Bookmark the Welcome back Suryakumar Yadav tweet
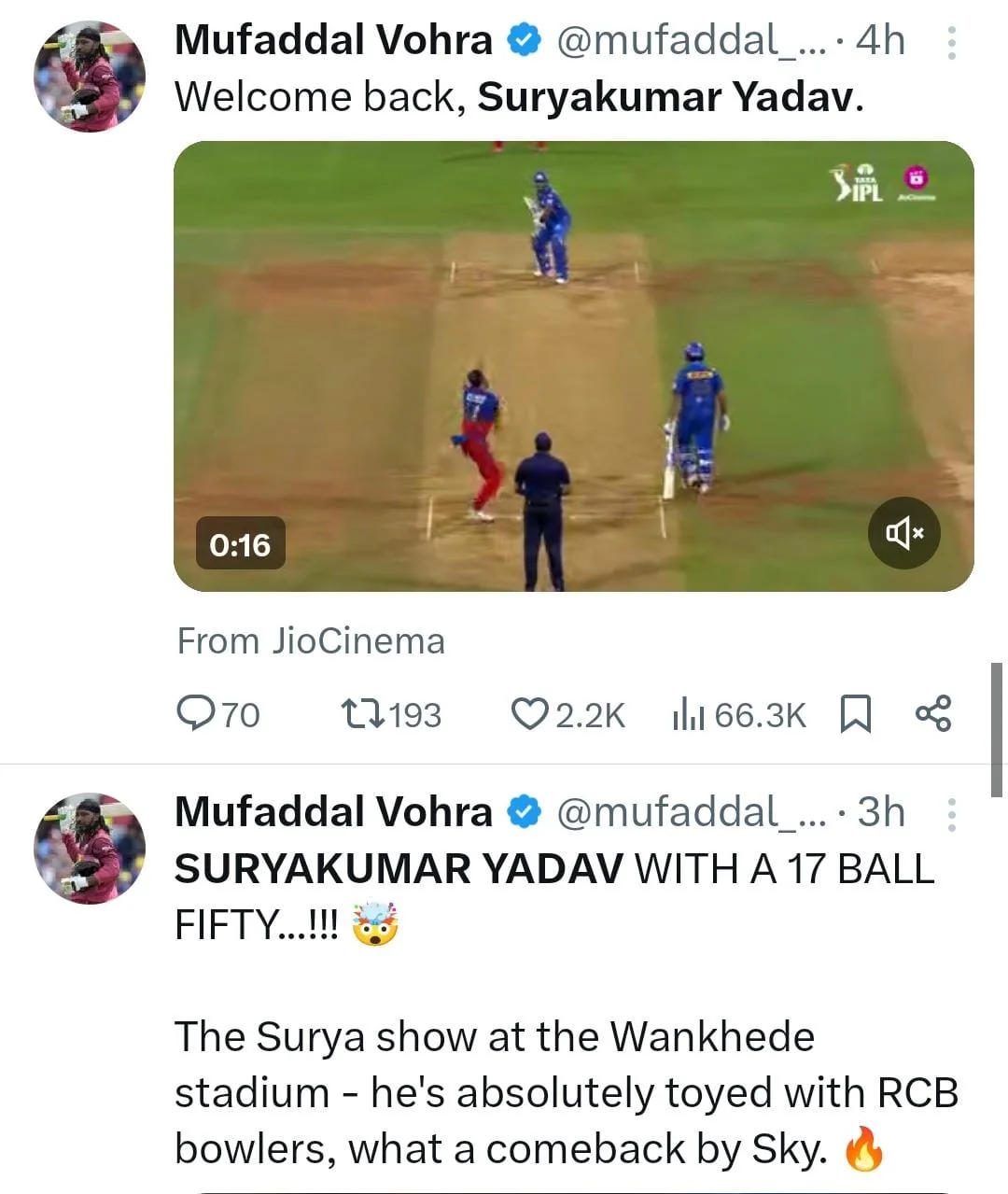This screenshot has height=1194, width=1008. click(856, 714)
